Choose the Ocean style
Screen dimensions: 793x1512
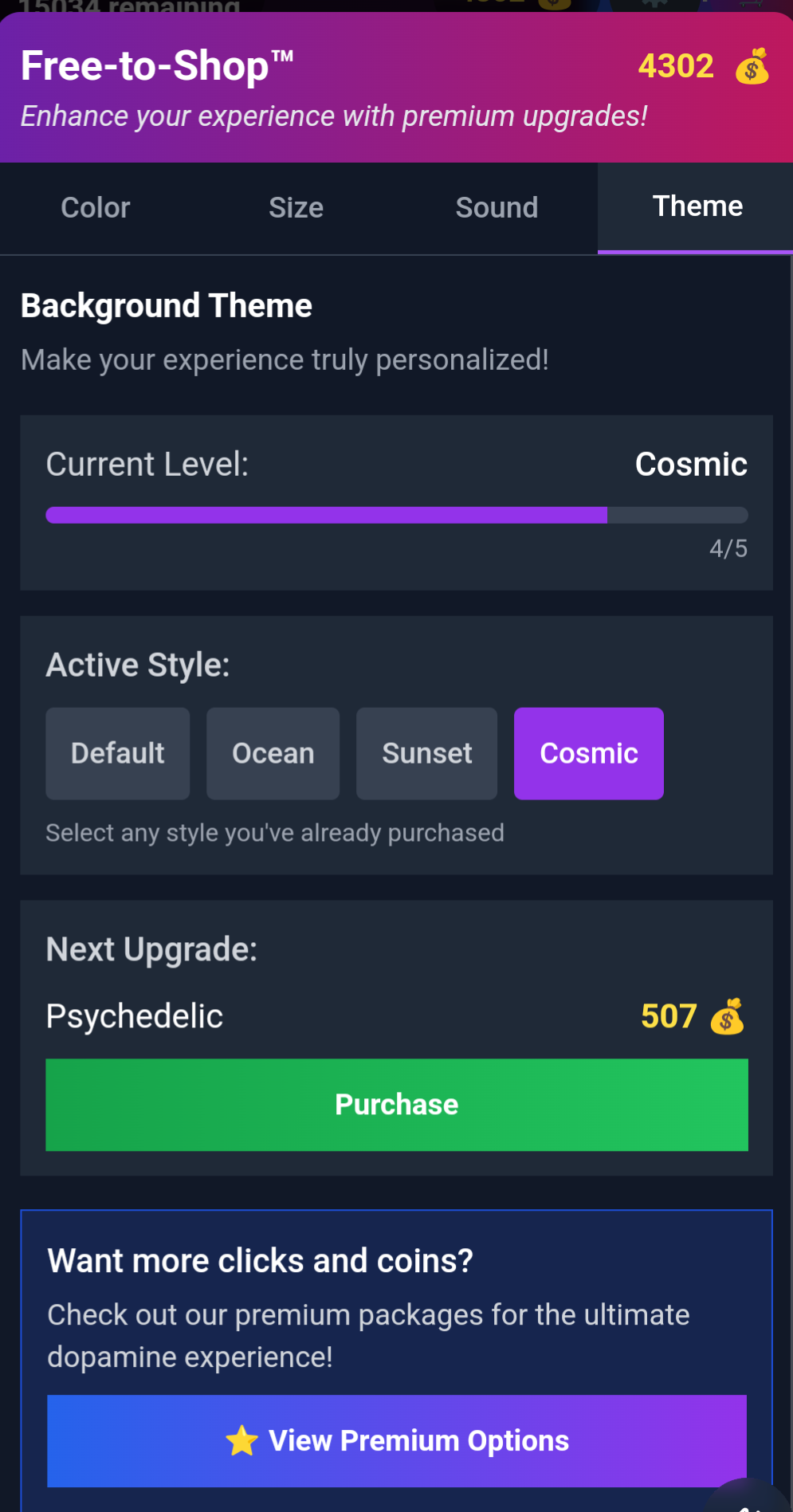coord(273,753)
